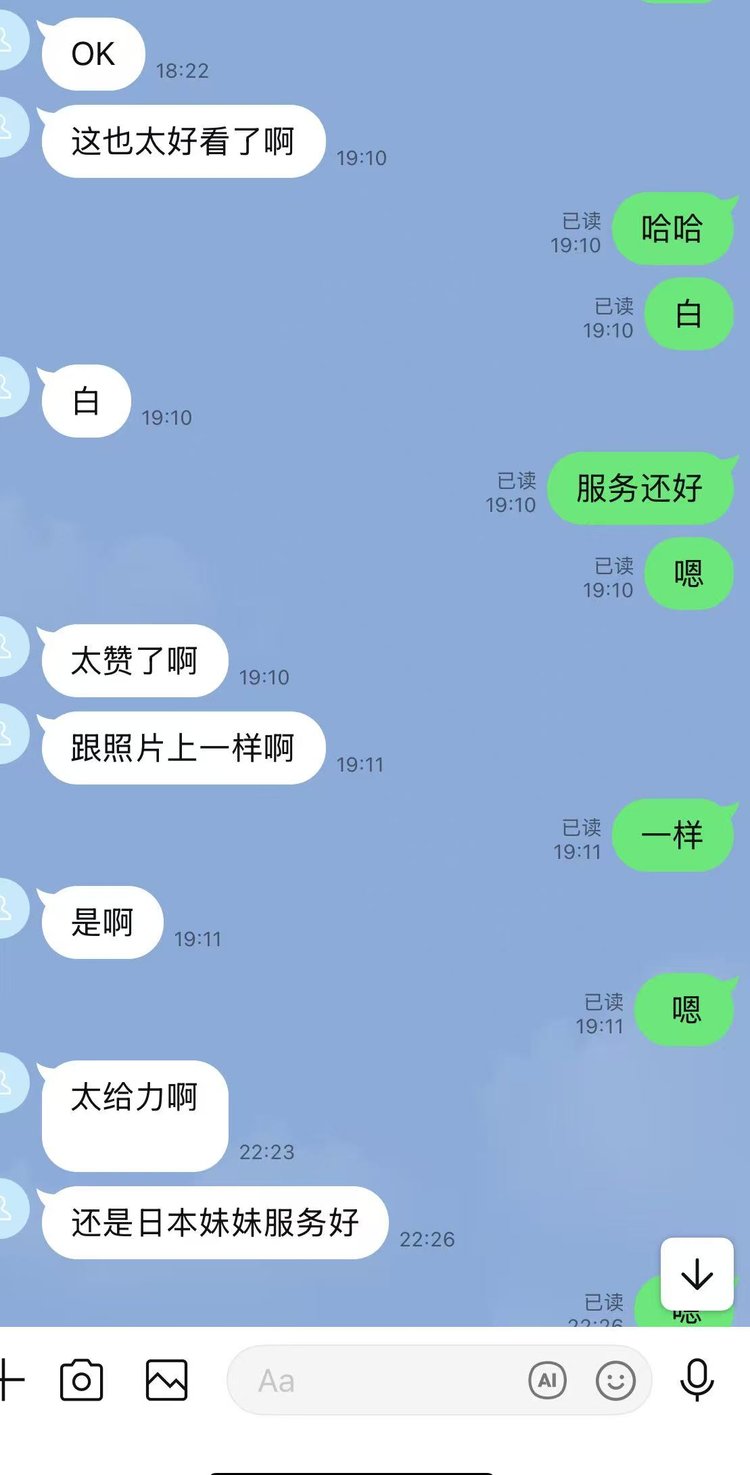Open the emoji and sticker picker
Viewport: 750px width, 1475px height.
click(x=615, y=1381)
